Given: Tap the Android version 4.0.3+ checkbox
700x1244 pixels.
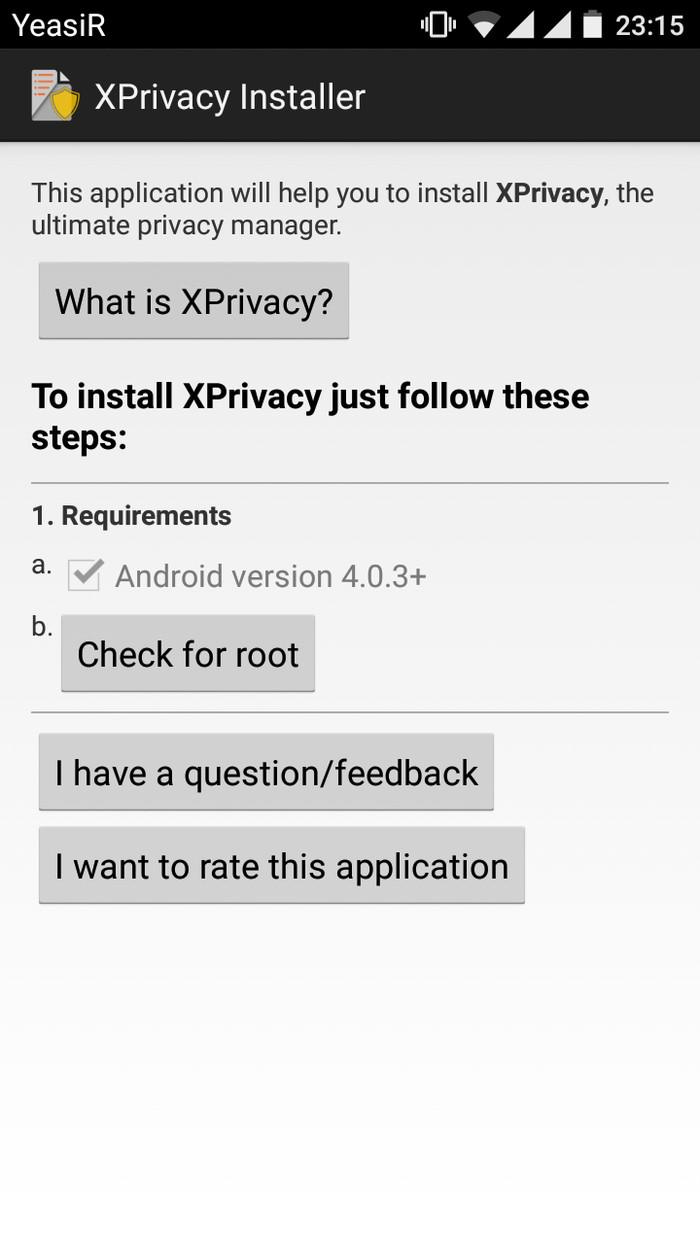Looking at the screenshot, I should tap(84, 575).
